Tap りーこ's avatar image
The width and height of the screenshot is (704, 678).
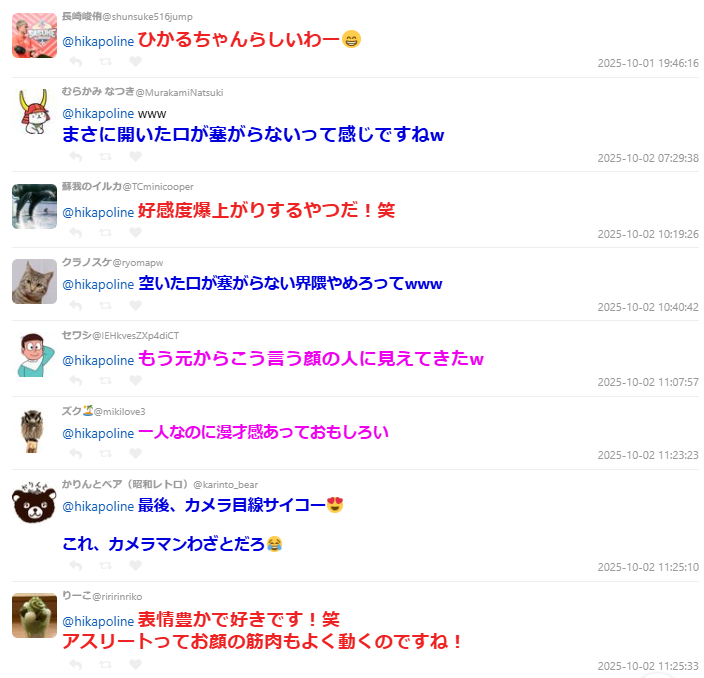pyautogui.click(x=34, y=615)
